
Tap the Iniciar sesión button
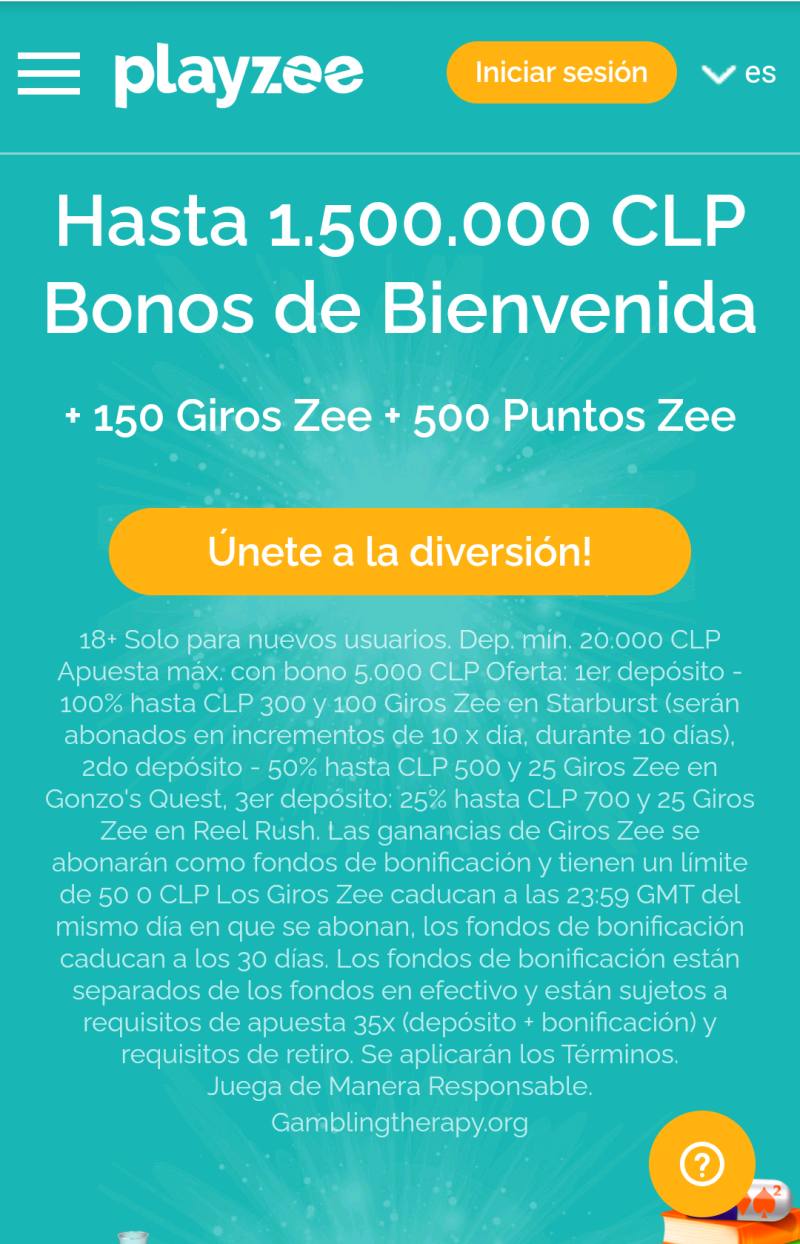tap(561, 72)
